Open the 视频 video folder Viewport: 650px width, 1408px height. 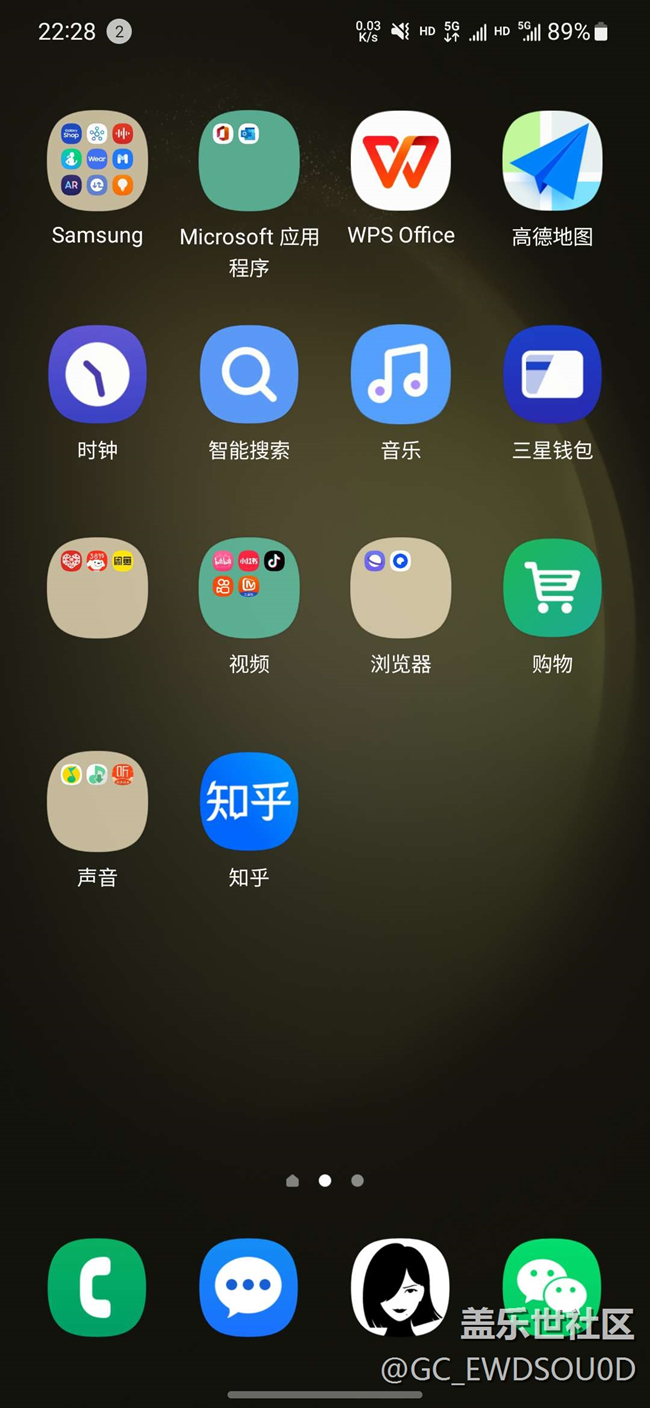click(249, 588)
